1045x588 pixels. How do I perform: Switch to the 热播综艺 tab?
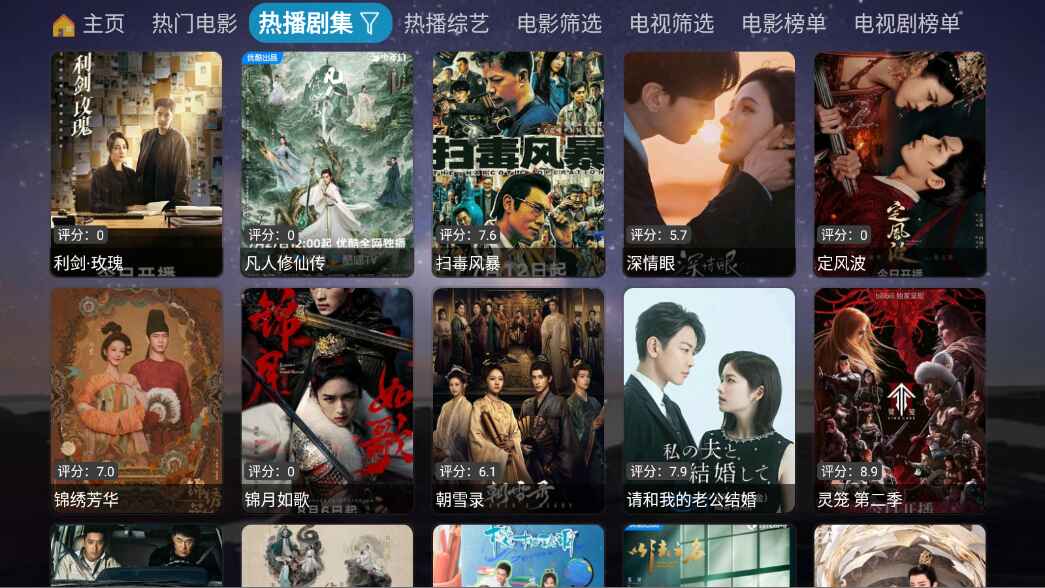[446, 24]
